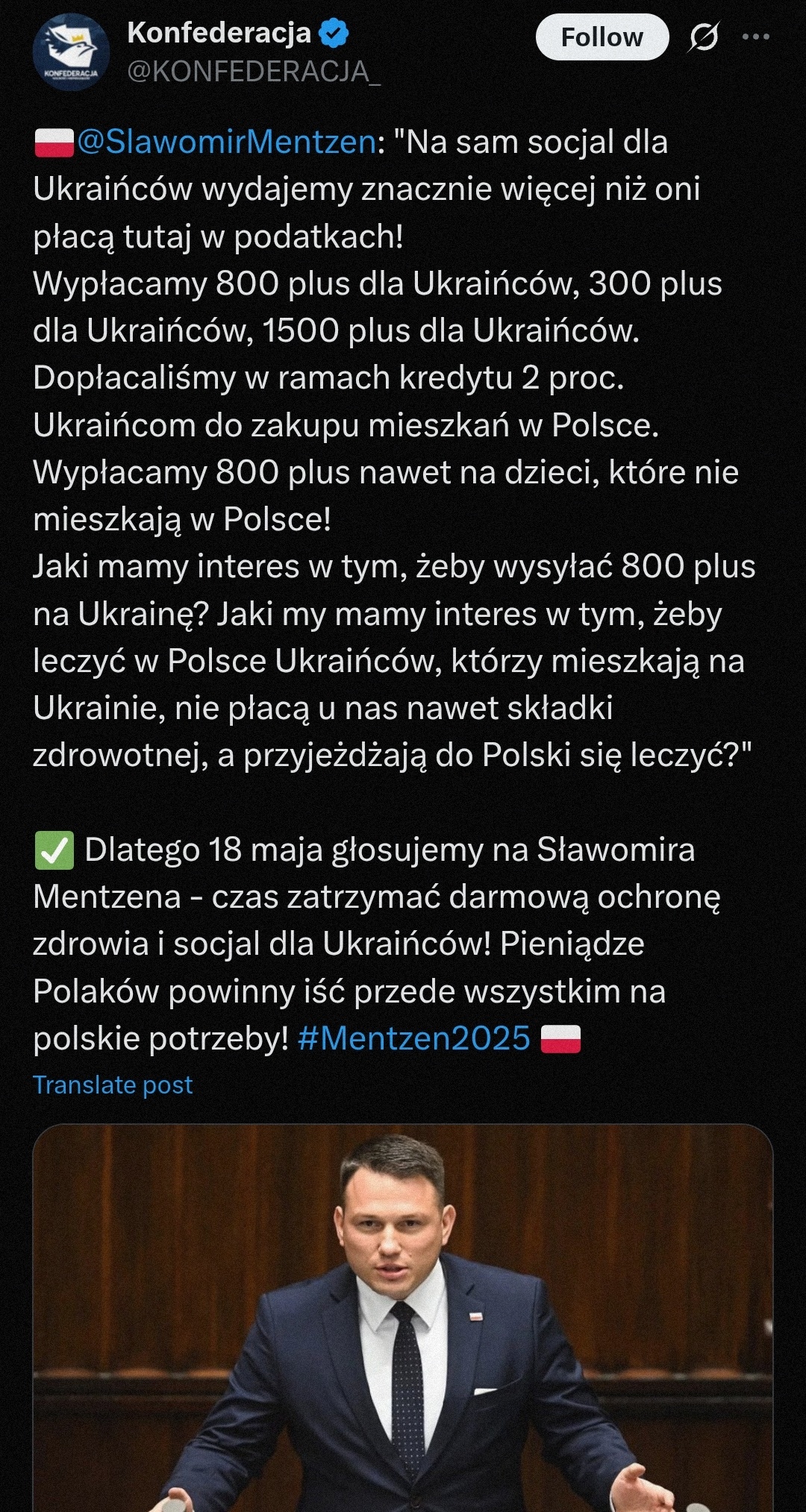Click the green checkmark emoji before 'Dlatego'
806x1512 pixels.
54,851
